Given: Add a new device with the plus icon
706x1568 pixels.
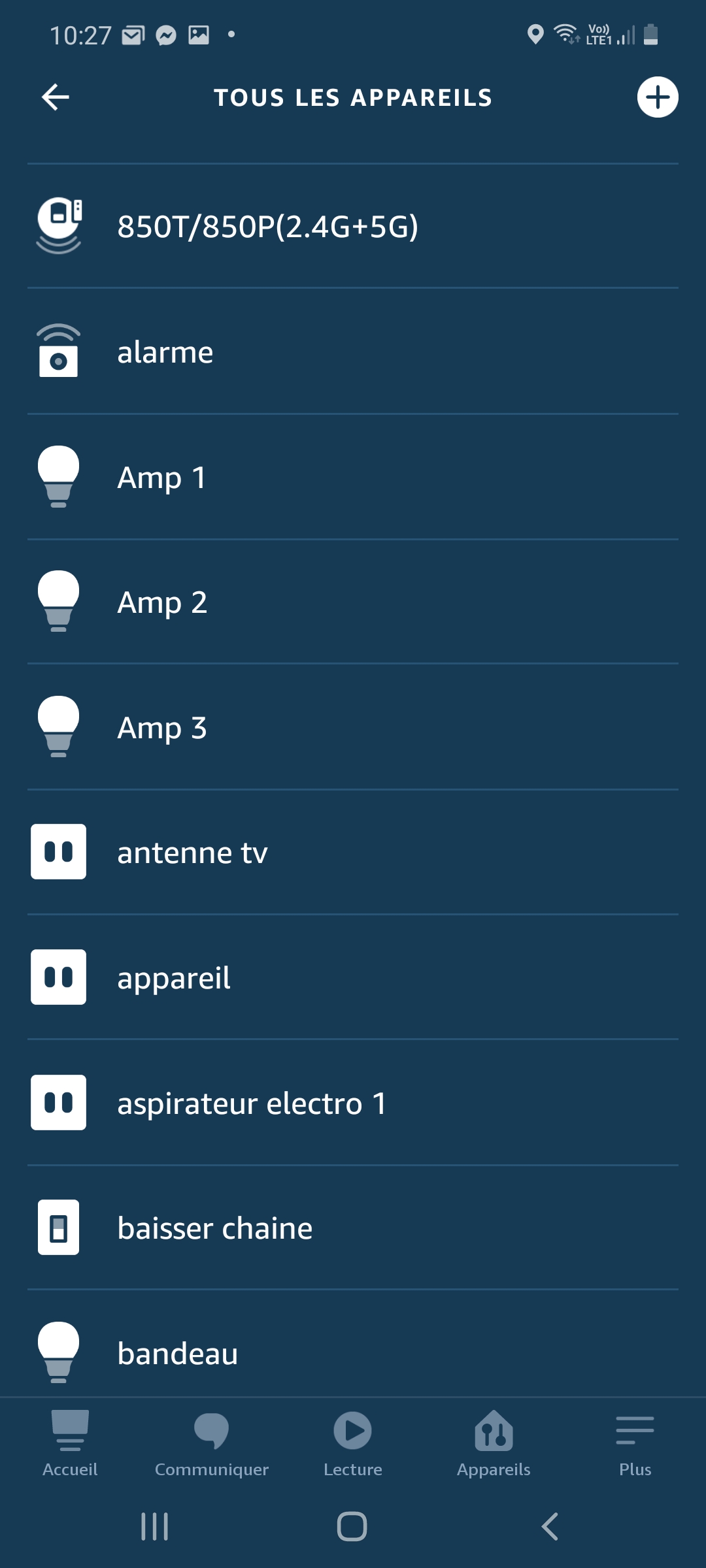Looking at the screenshot, I should tap(658, 97).
